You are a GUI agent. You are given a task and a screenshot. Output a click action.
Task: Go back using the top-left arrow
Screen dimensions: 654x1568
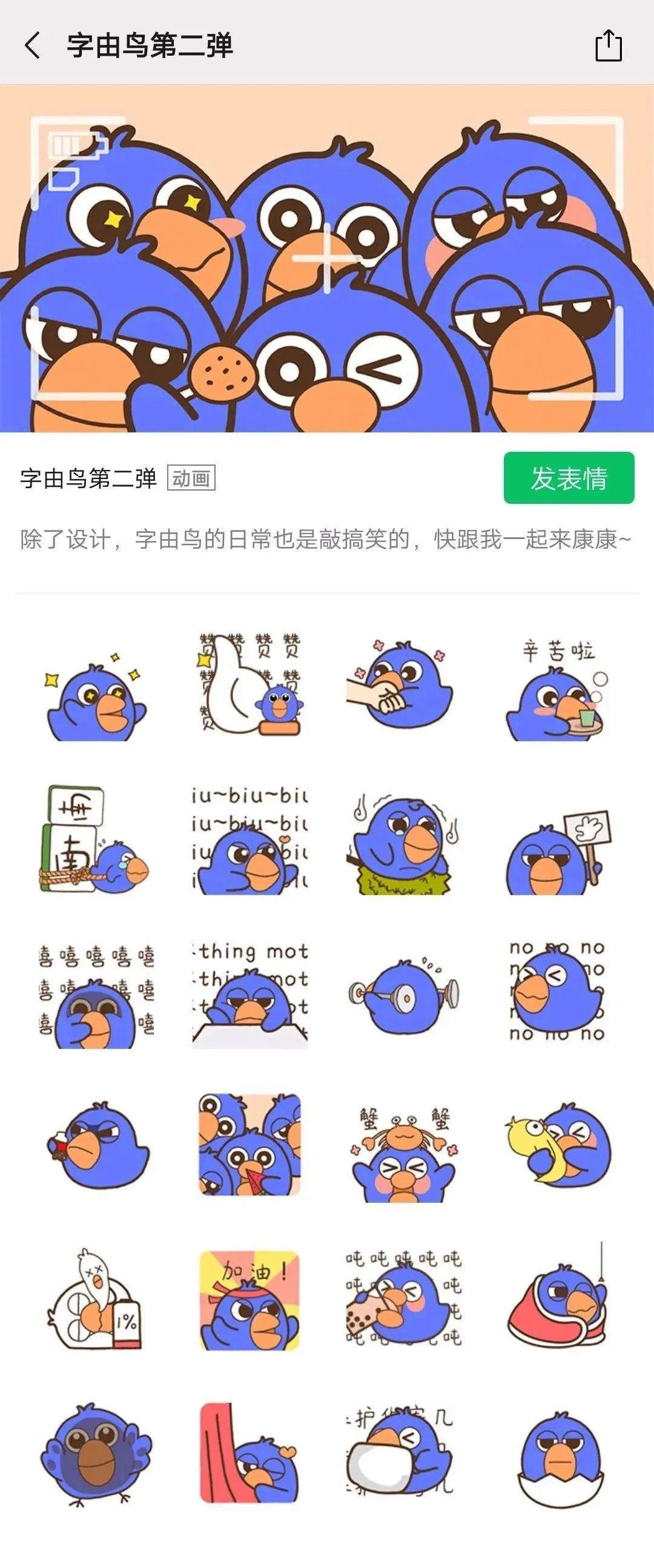pyautogui.click(x=33, y=45)
